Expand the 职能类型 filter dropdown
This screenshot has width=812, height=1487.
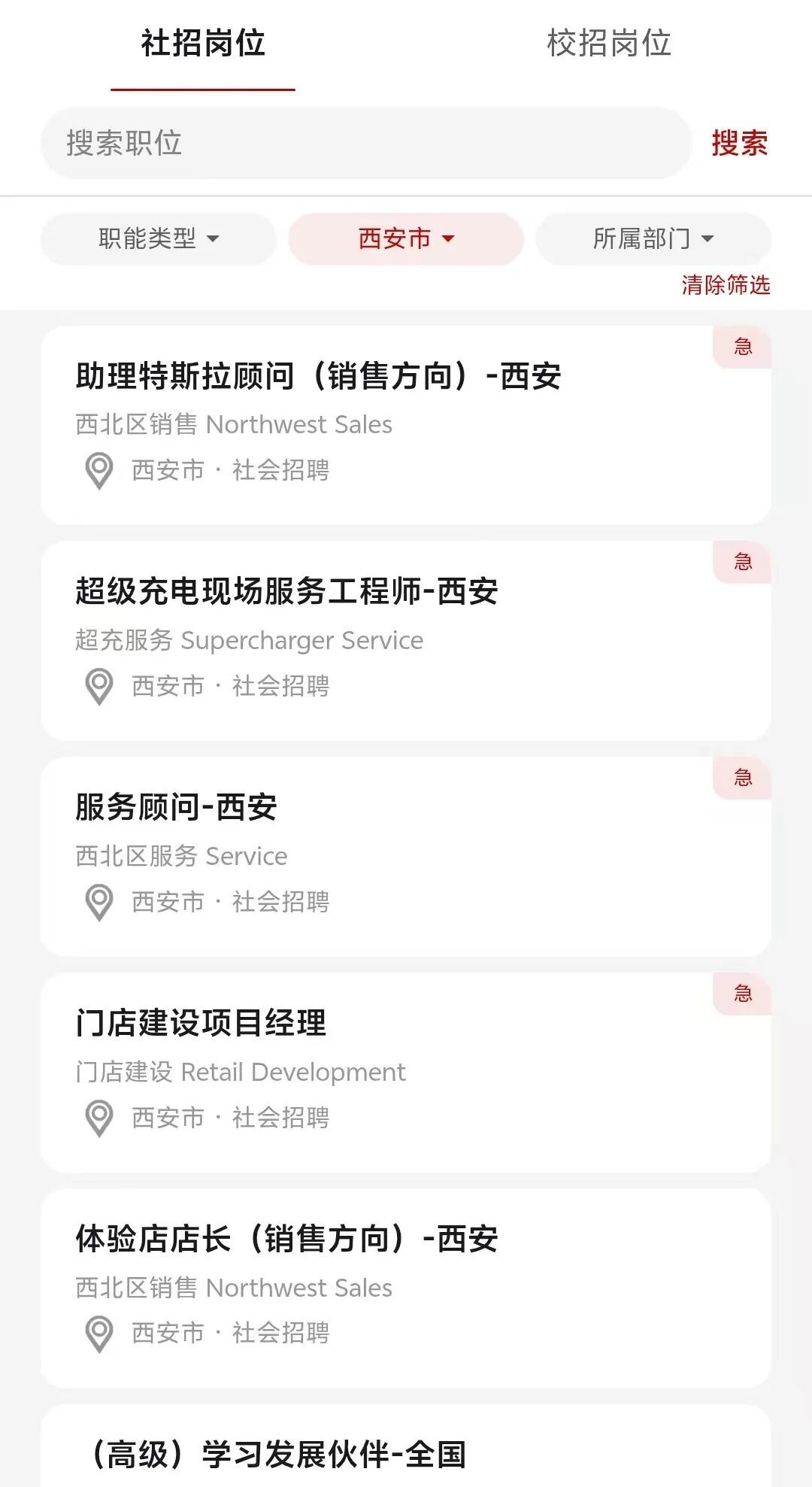click(159, 238)
